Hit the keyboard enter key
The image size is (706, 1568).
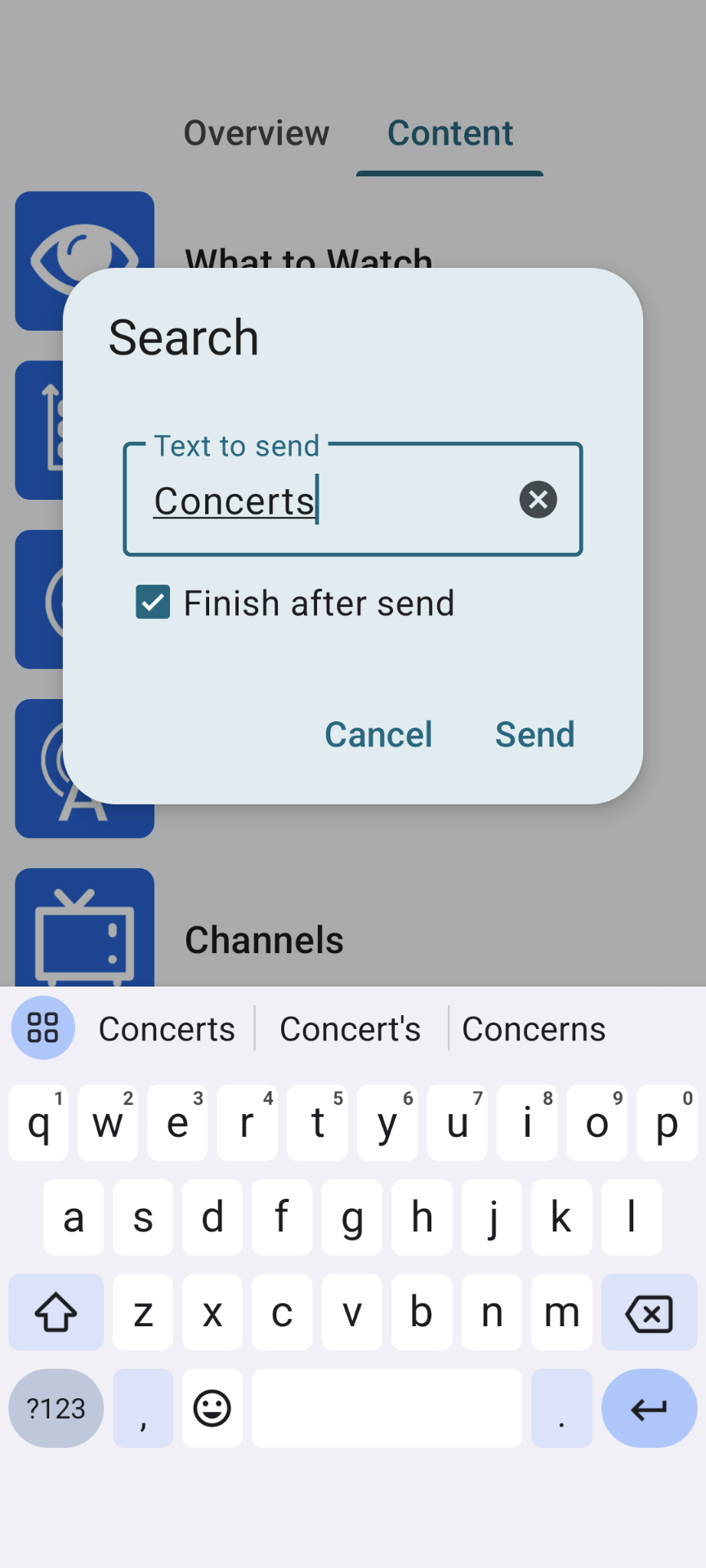[649, 1409]
